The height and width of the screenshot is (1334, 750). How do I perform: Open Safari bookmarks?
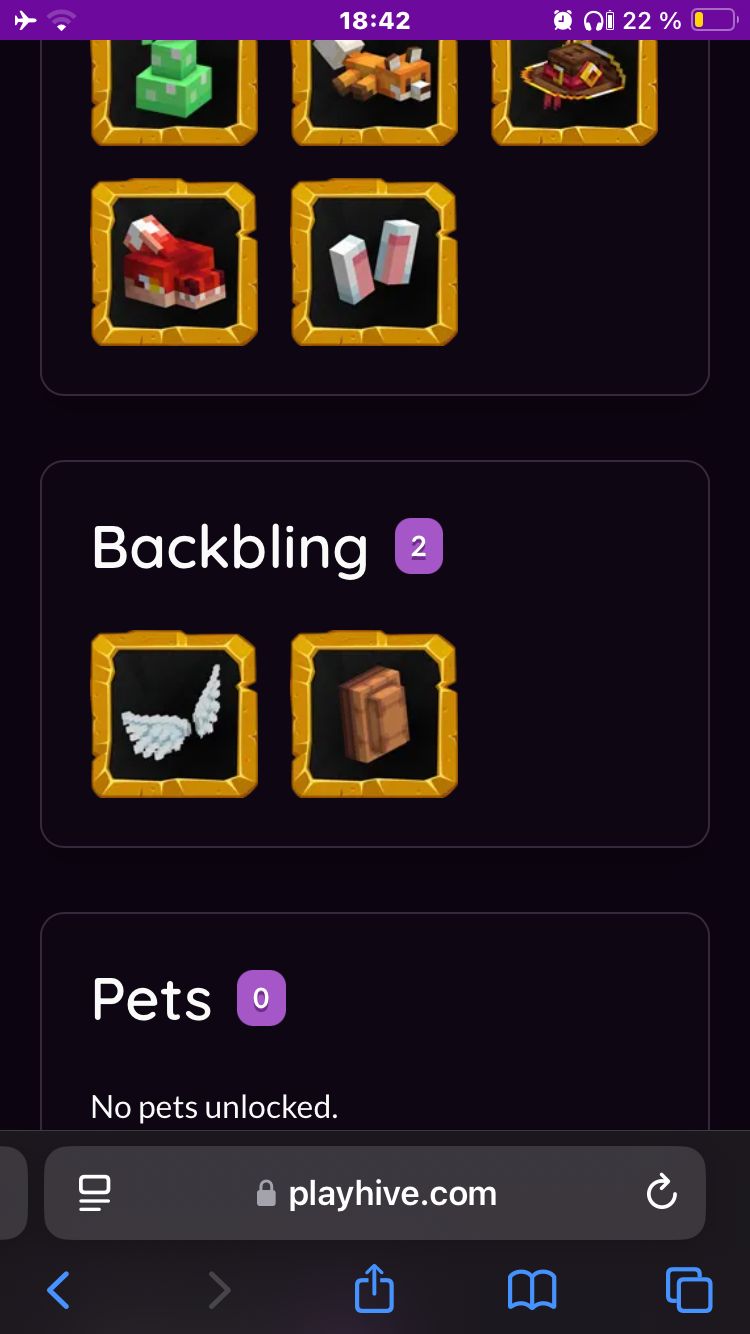[532, 1290]
